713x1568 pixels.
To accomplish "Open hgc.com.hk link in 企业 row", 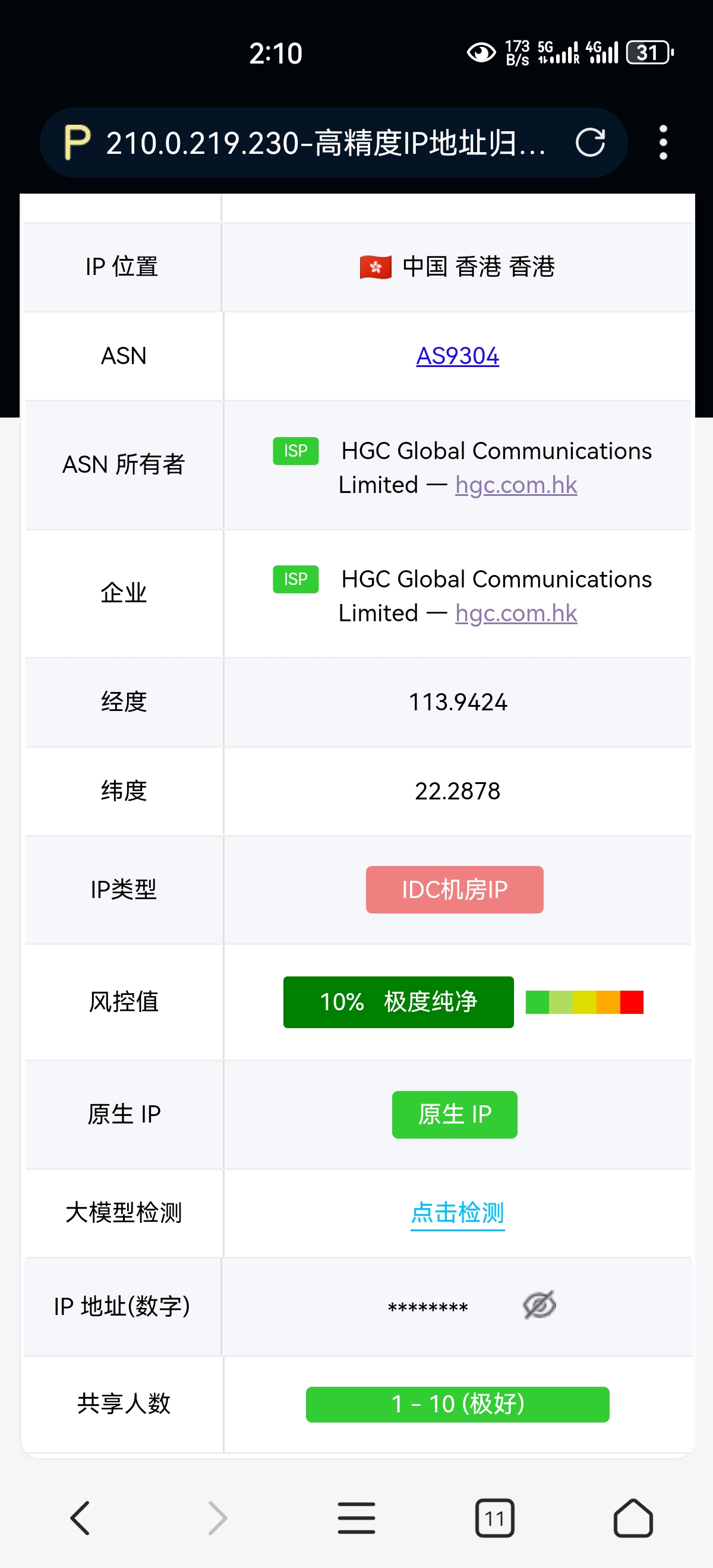I will click(516, 614).
